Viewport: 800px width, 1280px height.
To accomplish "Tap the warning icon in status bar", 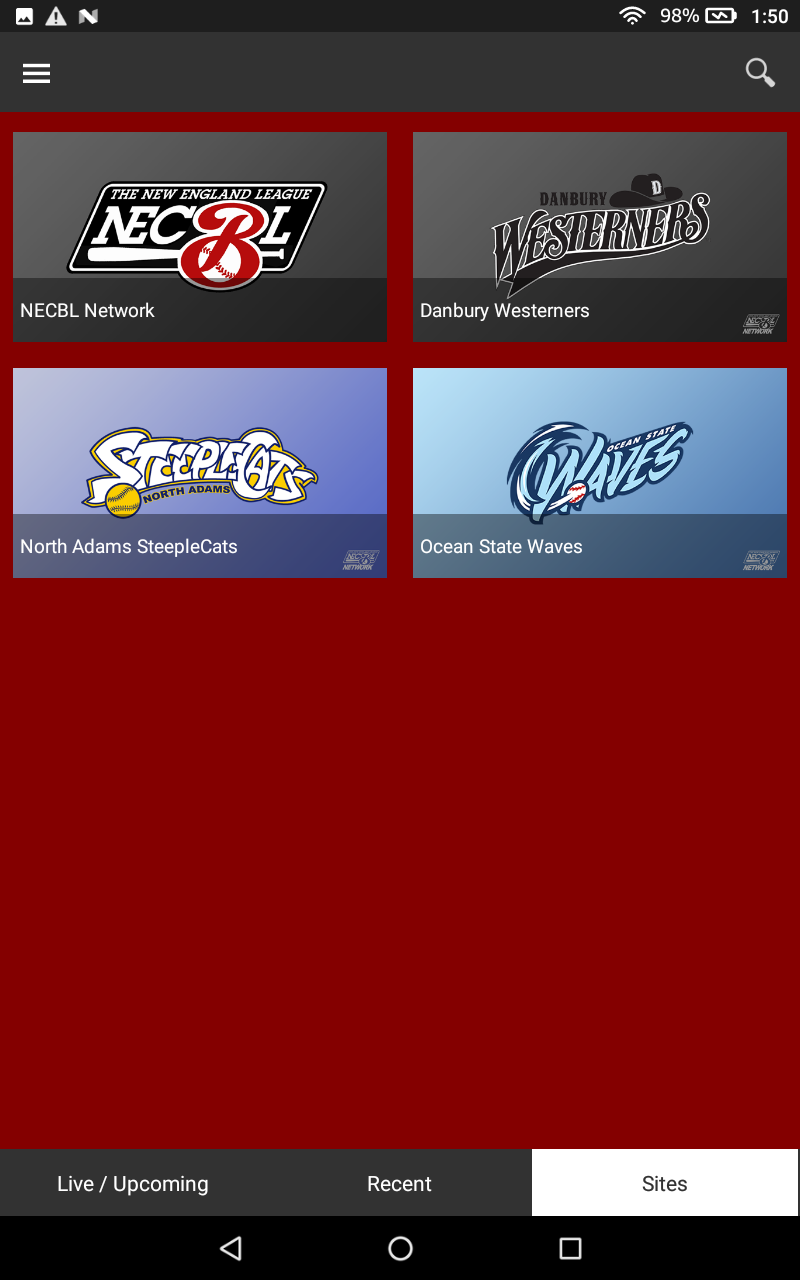I will pos(56,15).
